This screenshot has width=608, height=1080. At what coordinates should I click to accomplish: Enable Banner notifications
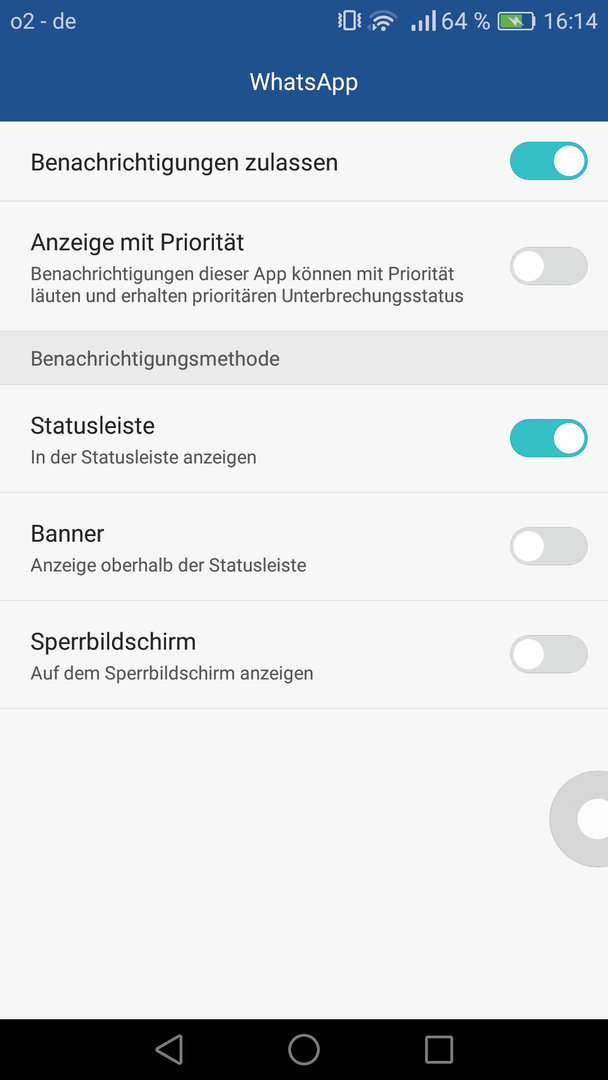click(x=548, y=546)
